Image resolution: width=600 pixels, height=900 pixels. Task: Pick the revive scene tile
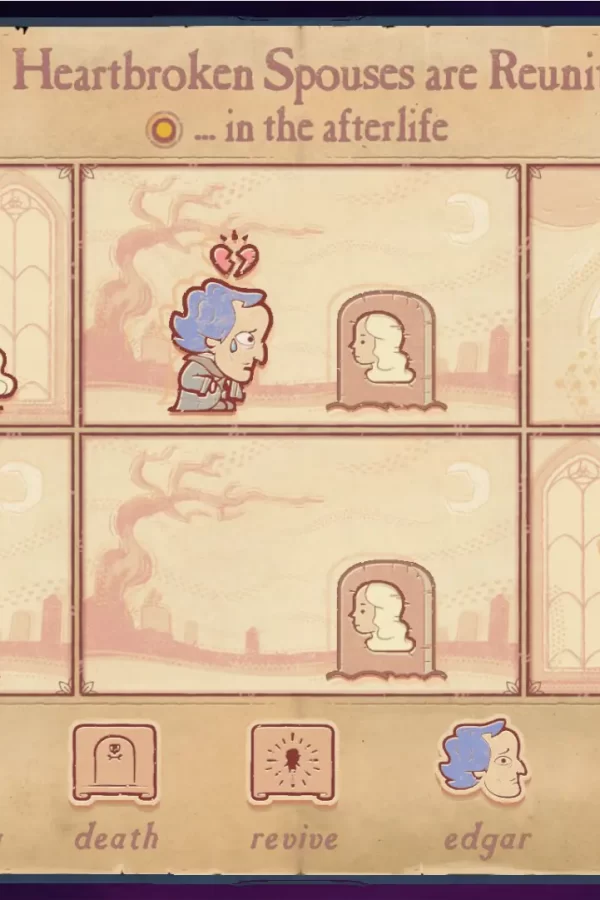(292, 762)
